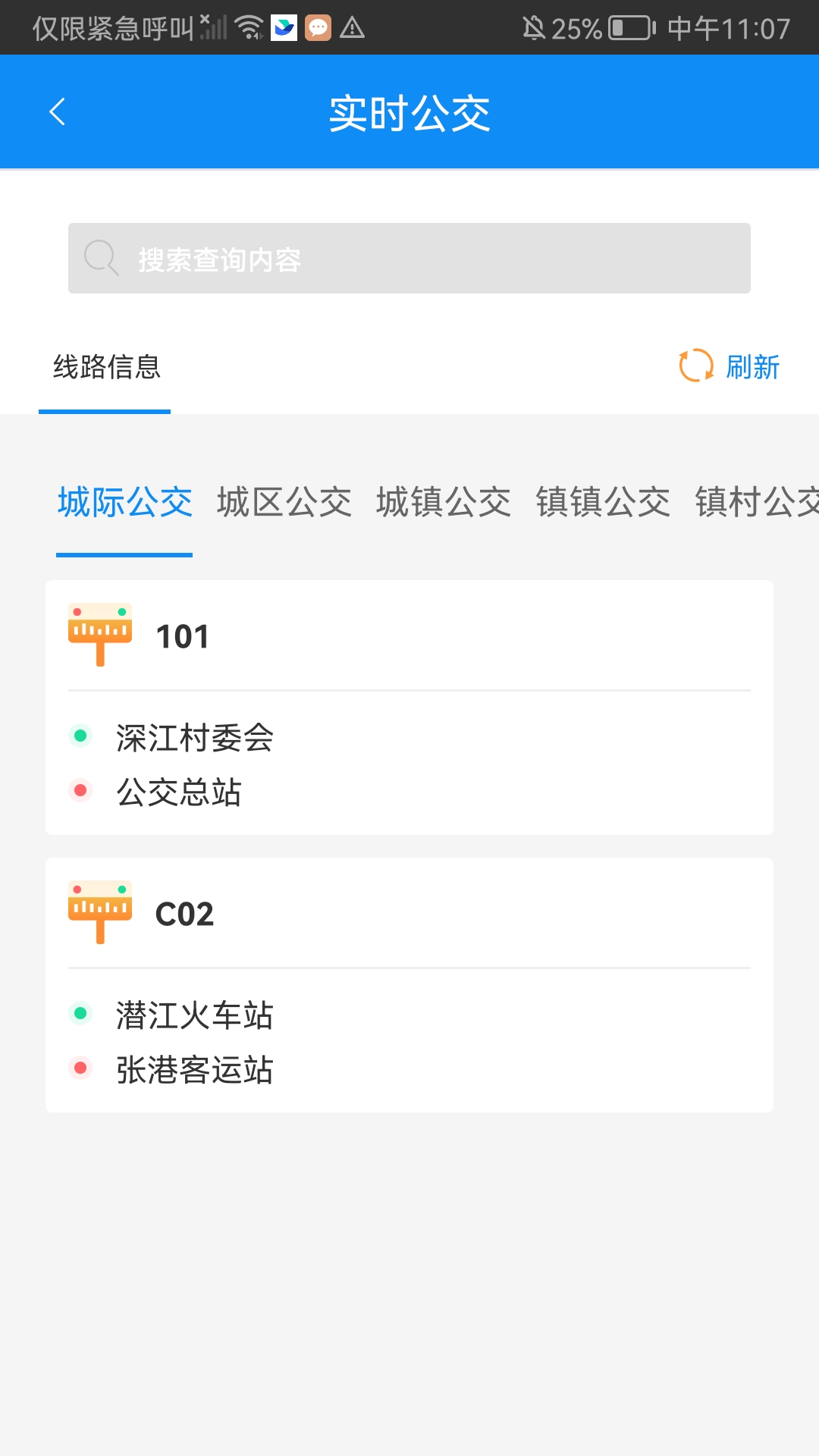Tap the back arrow to leave 实时公交
Image resolution: width=819 pixels, height=1456 pixels.
coord(57,111)
